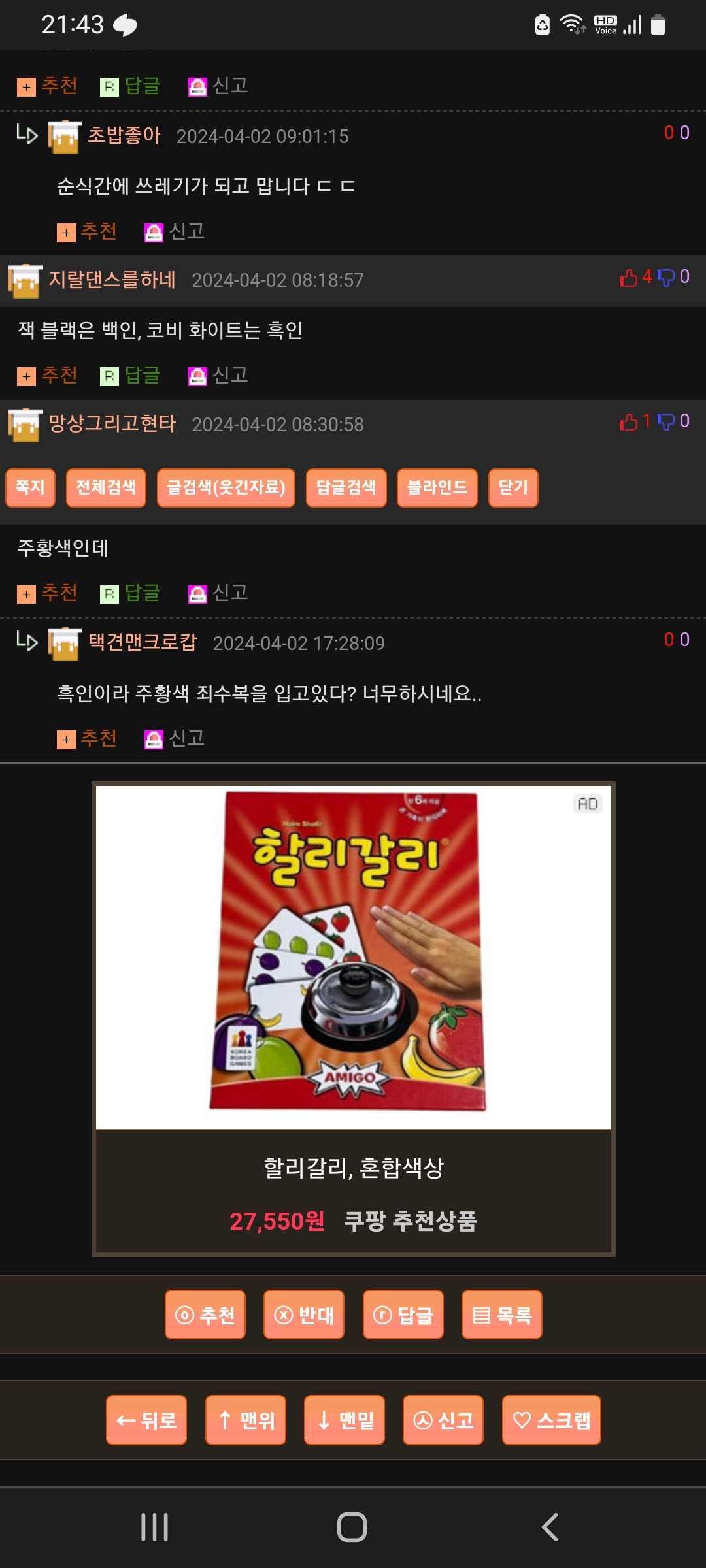The height and width of the screenshot is (1568, 706).
Task: Choose 블라인드 to block this user
Action: tap(437, 487)
